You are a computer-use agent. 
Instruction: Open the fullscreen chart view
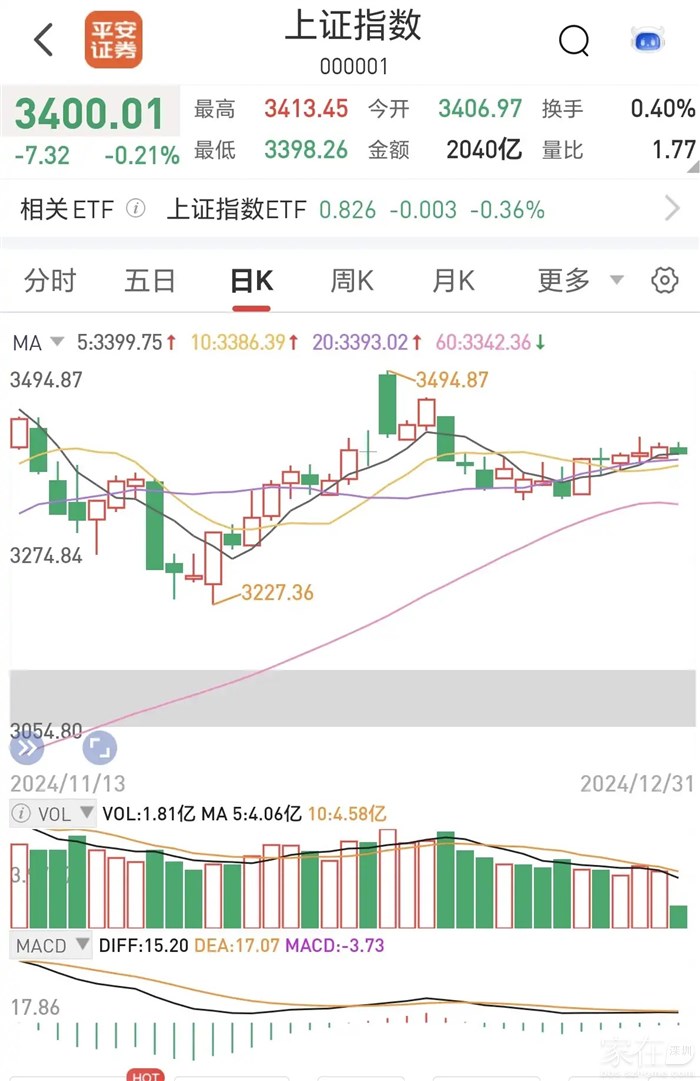(x=99, y=747)
